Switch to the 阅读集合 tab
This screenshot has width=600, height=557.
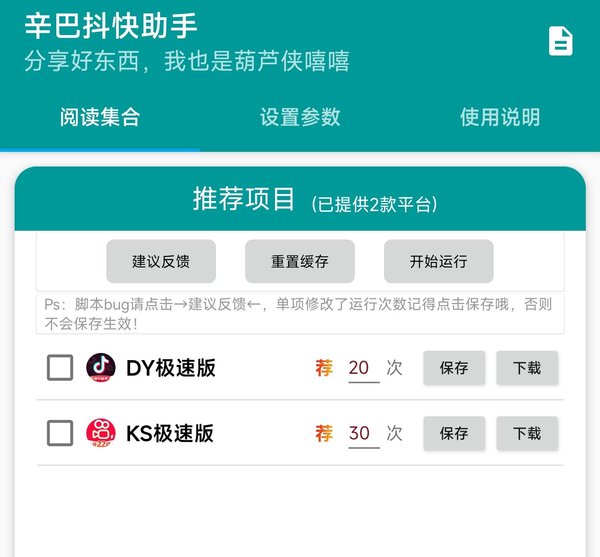coord(99,117)
